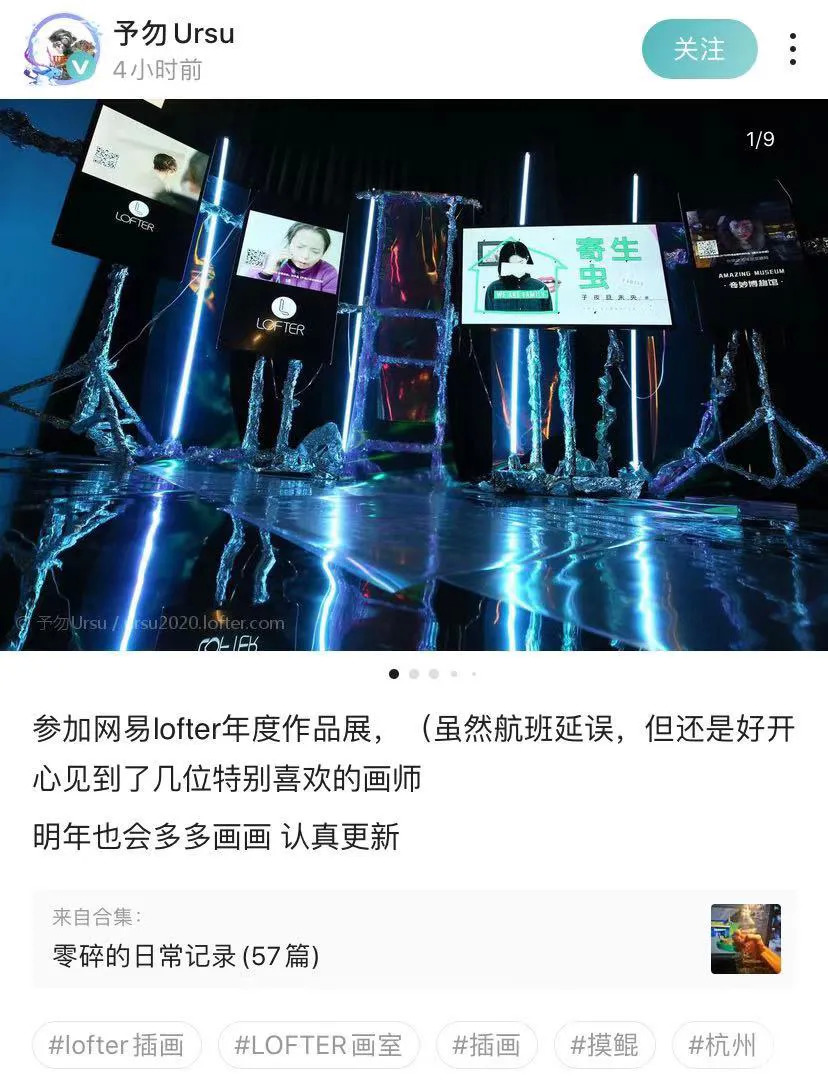
Task: Click the 关注 follow button
Action: coord(699,48)
